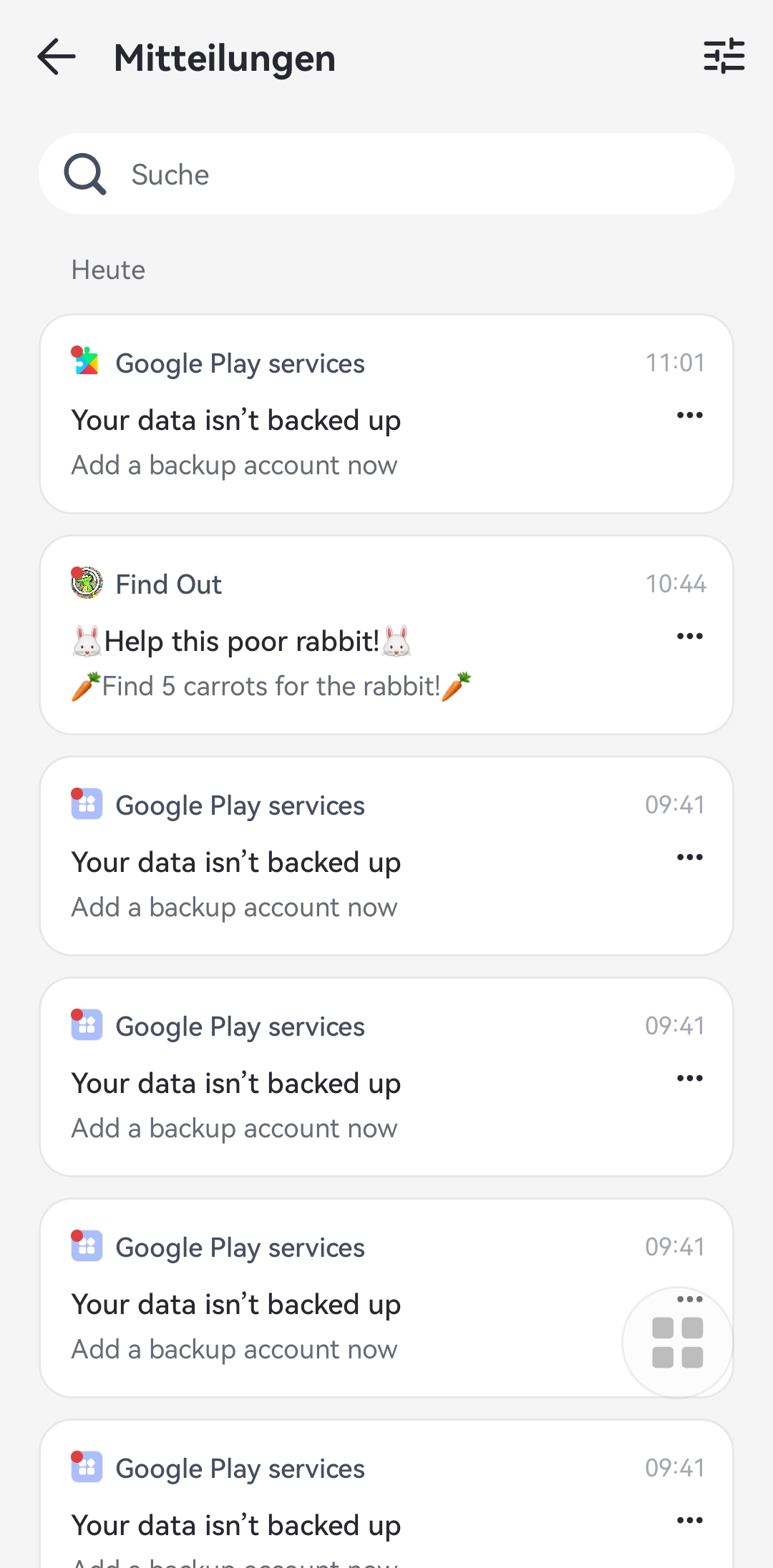
Task: Open options menu on the 11:01 notification
Action: tap(689, 415)
